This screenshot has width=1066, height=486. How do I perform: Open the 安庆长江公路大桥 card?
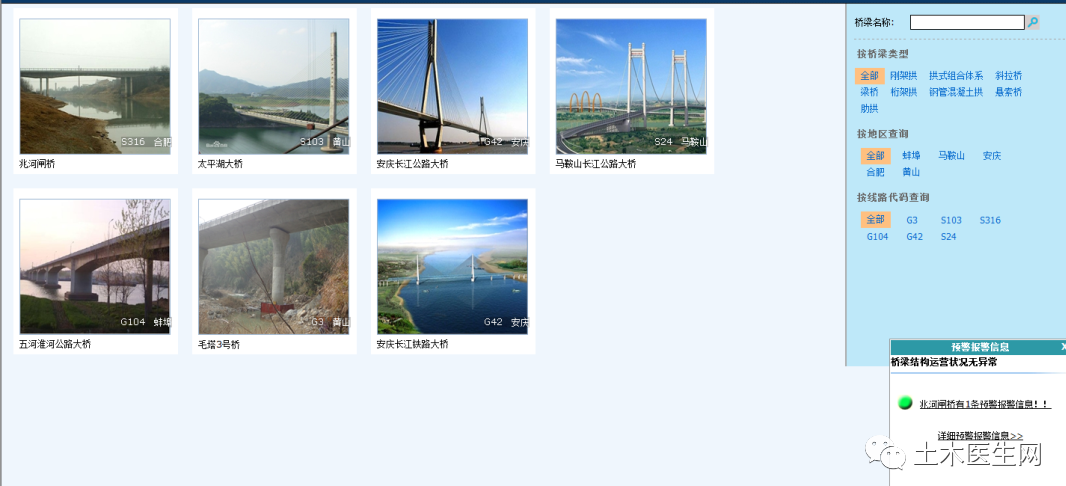452,86
